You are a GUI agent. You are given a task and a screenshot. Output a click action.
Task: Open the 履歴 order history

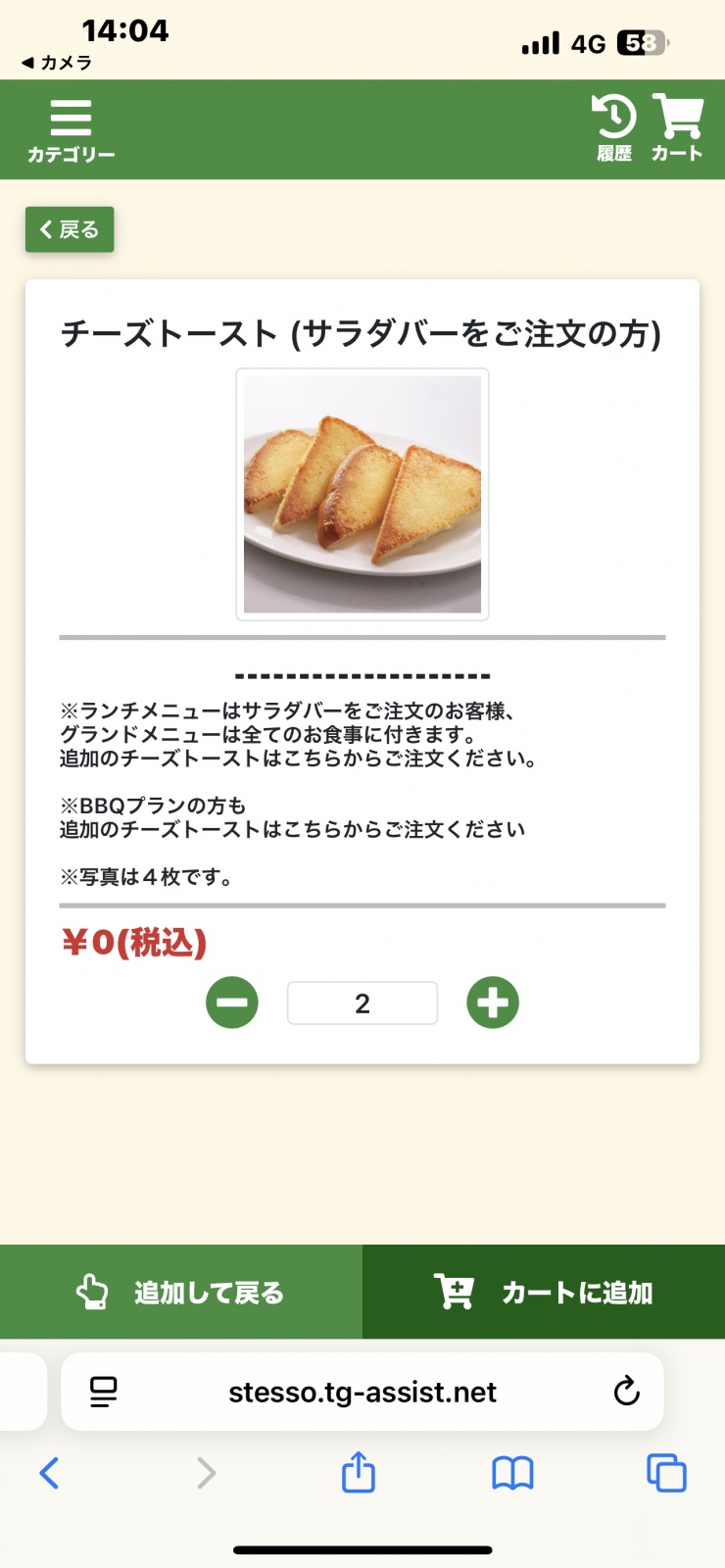614,128
